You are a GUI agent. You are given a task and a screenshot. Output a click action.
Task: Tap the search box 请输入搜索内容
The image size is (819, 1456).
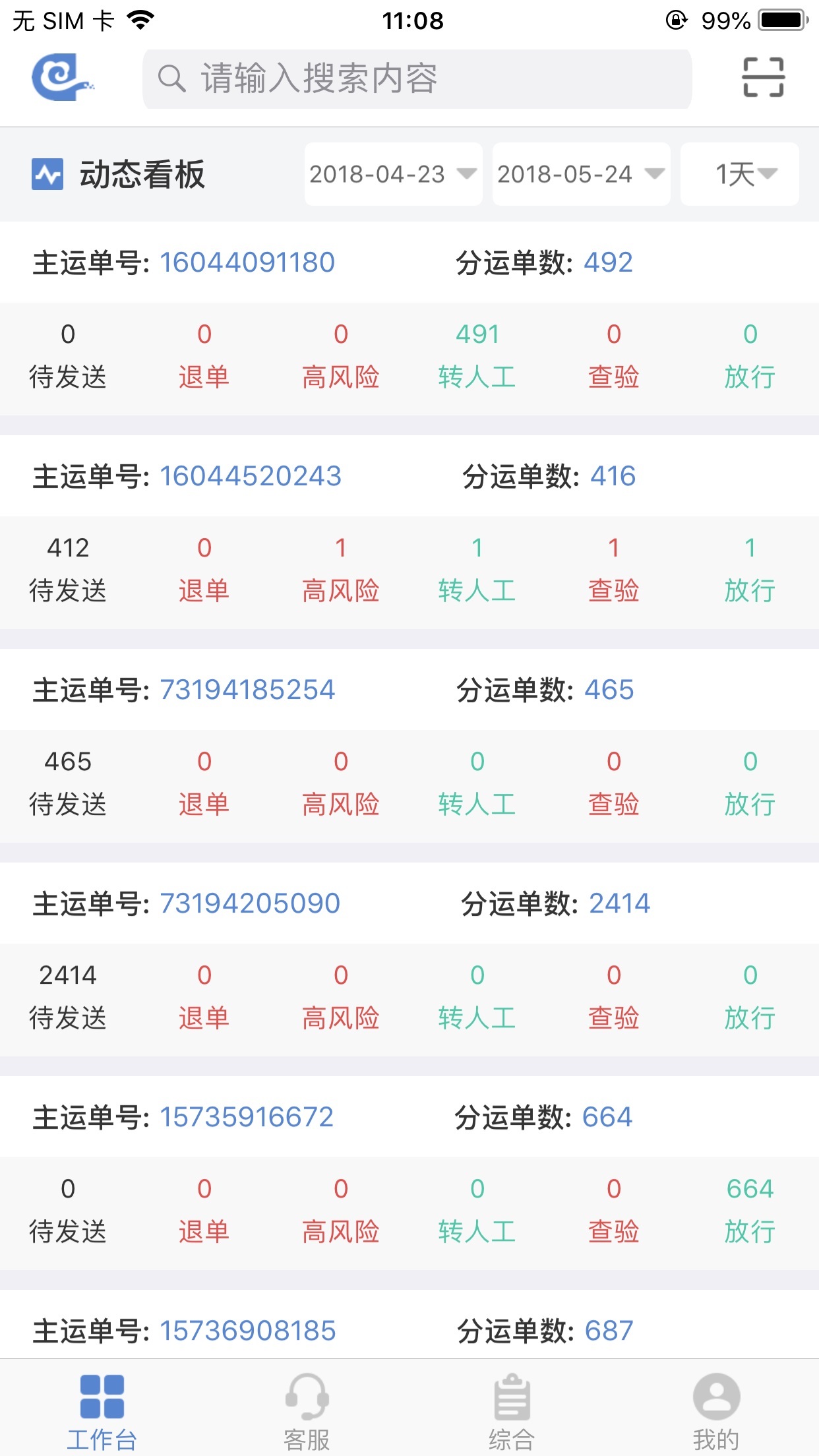pyautogui.click(x=417, y=79)
